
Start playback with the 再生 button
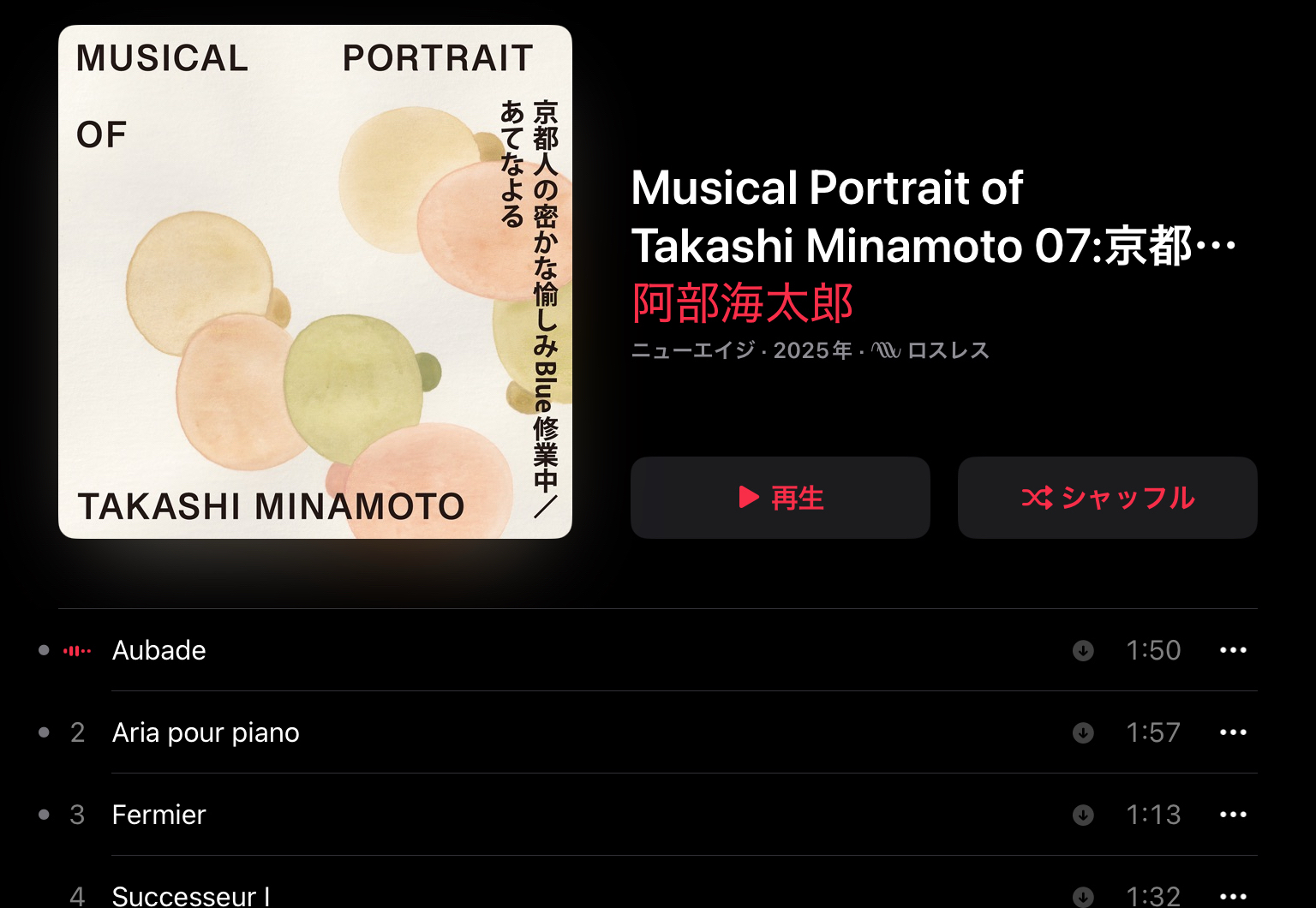click(780, 498)
